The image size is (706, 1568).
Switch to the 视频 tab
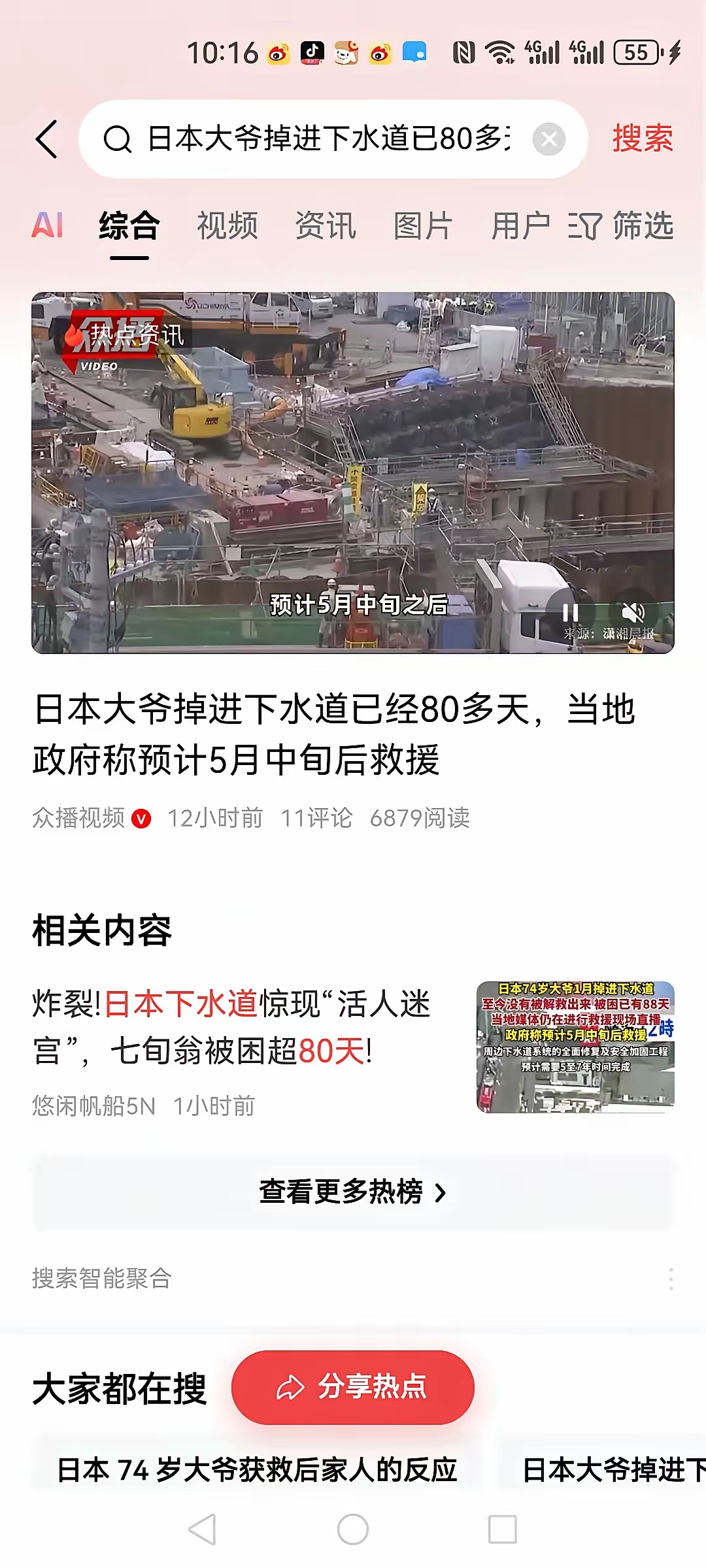click(227, 225)
